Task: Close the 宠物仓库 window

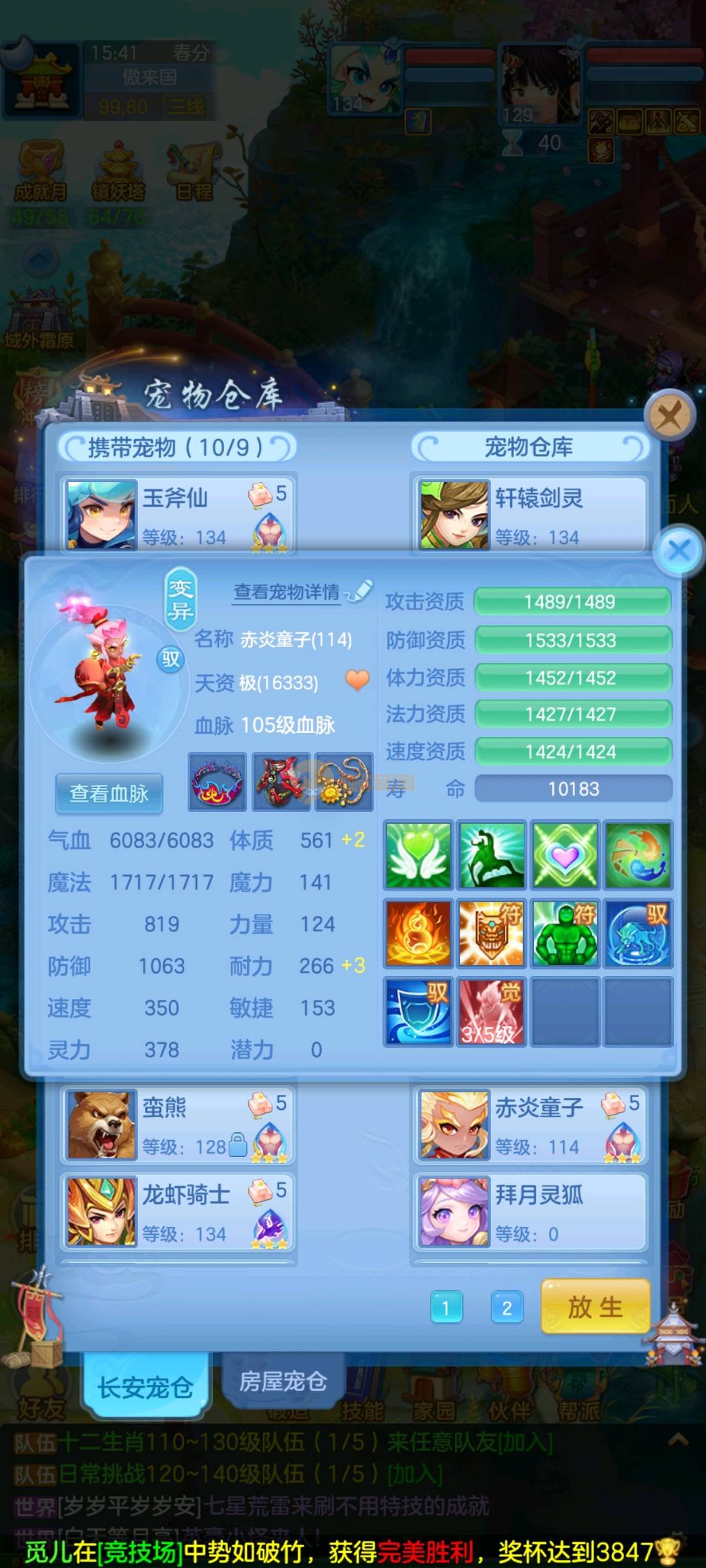Action: pos(669,414)
